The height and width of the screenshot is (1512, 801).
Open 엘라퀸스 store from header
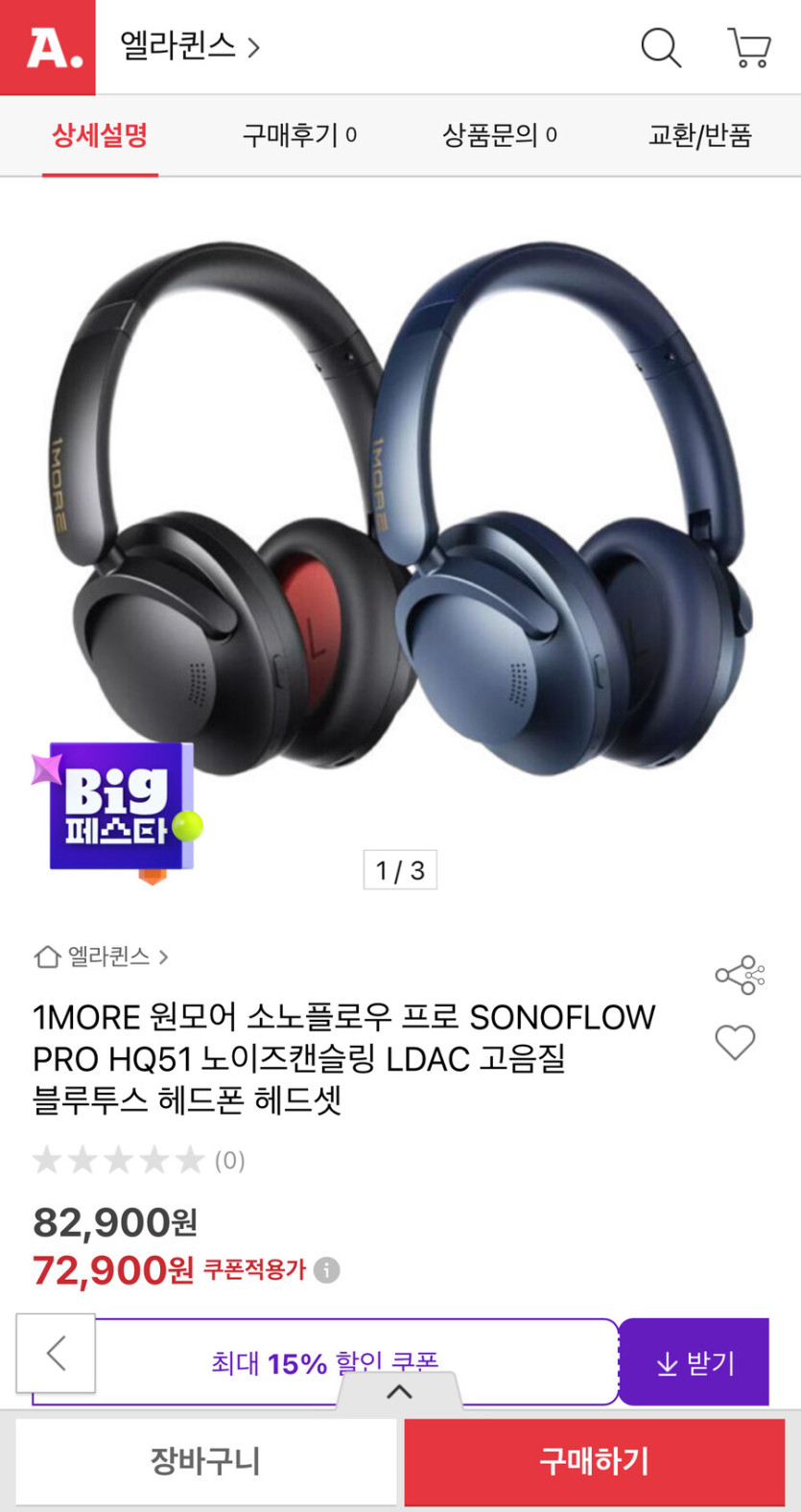[189, 46]
